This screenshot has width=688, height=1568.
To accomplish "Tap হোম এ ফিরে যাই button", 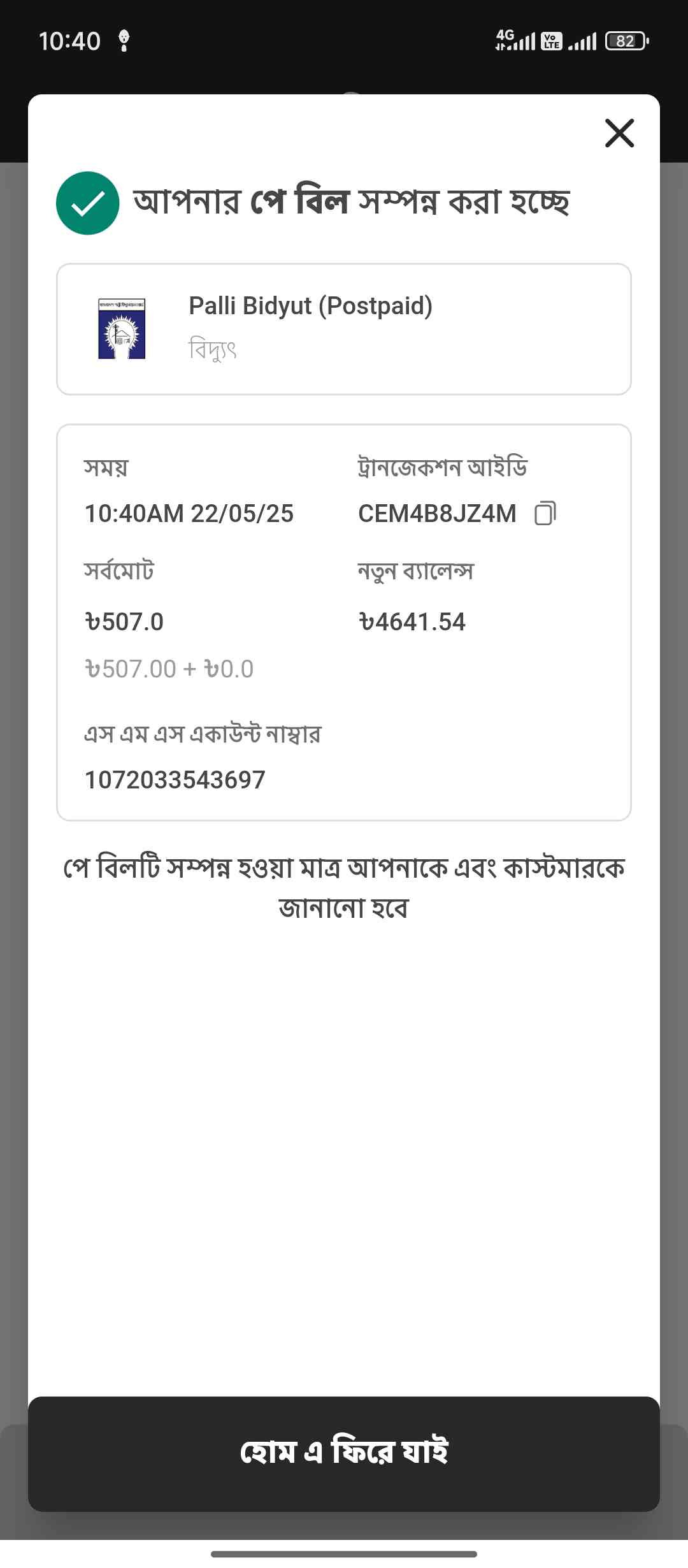I will click(x=344, y=1453).
